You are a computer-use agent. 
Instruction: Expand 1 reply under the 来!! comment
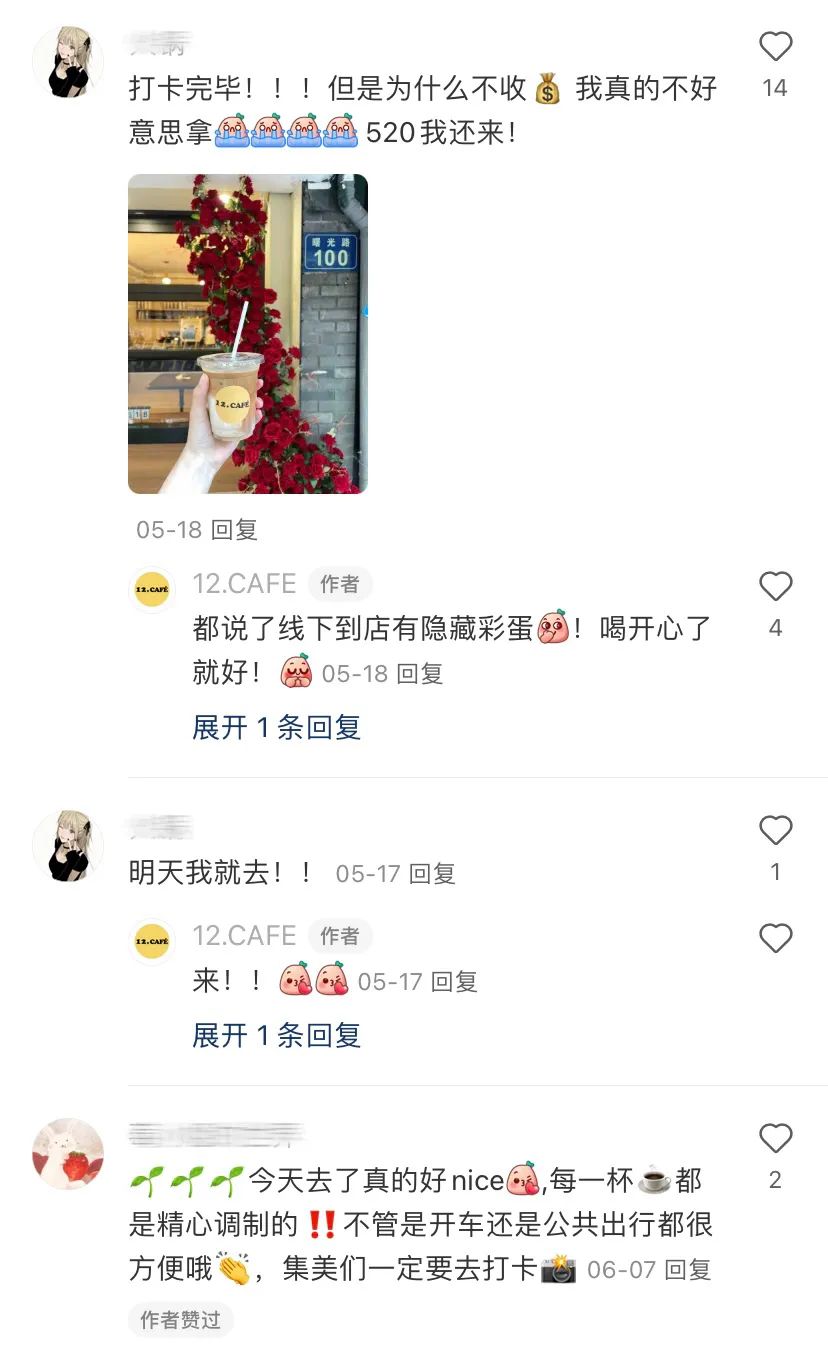pos(276,1035)
